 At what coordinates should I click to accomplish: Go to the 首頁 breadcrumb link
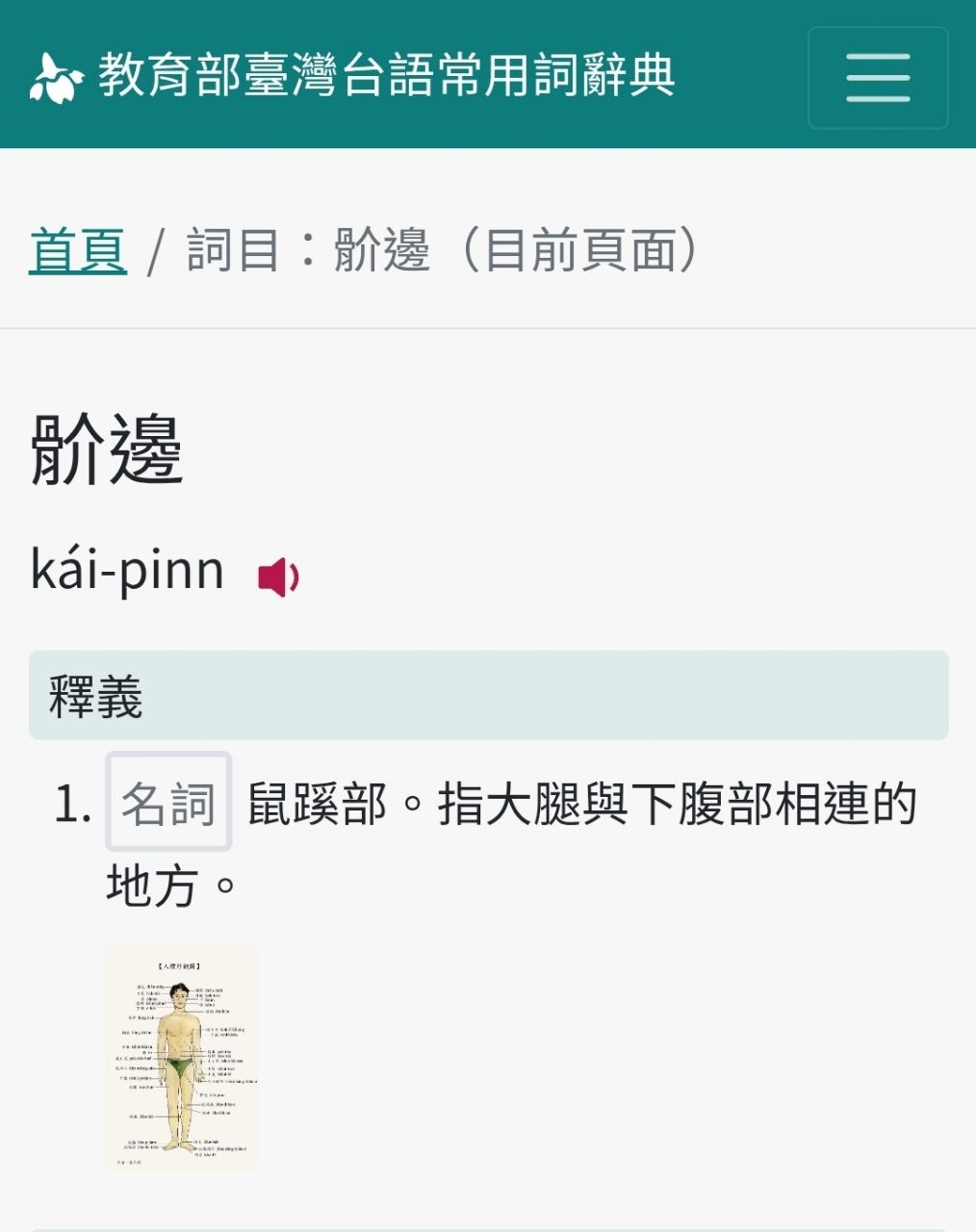point(78,250)
